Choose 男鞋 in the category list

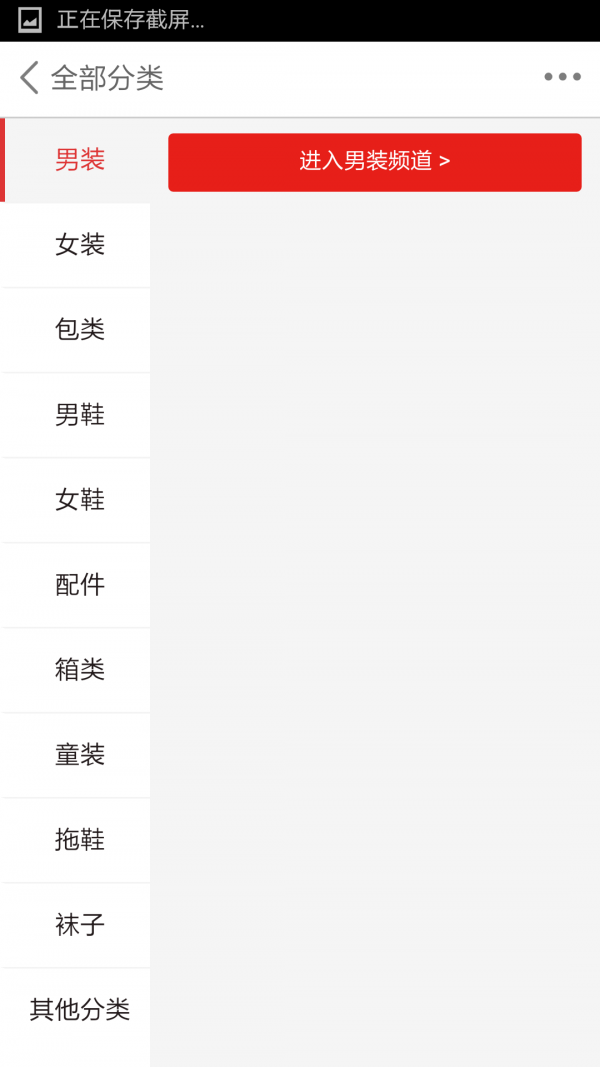coord(79,415)
